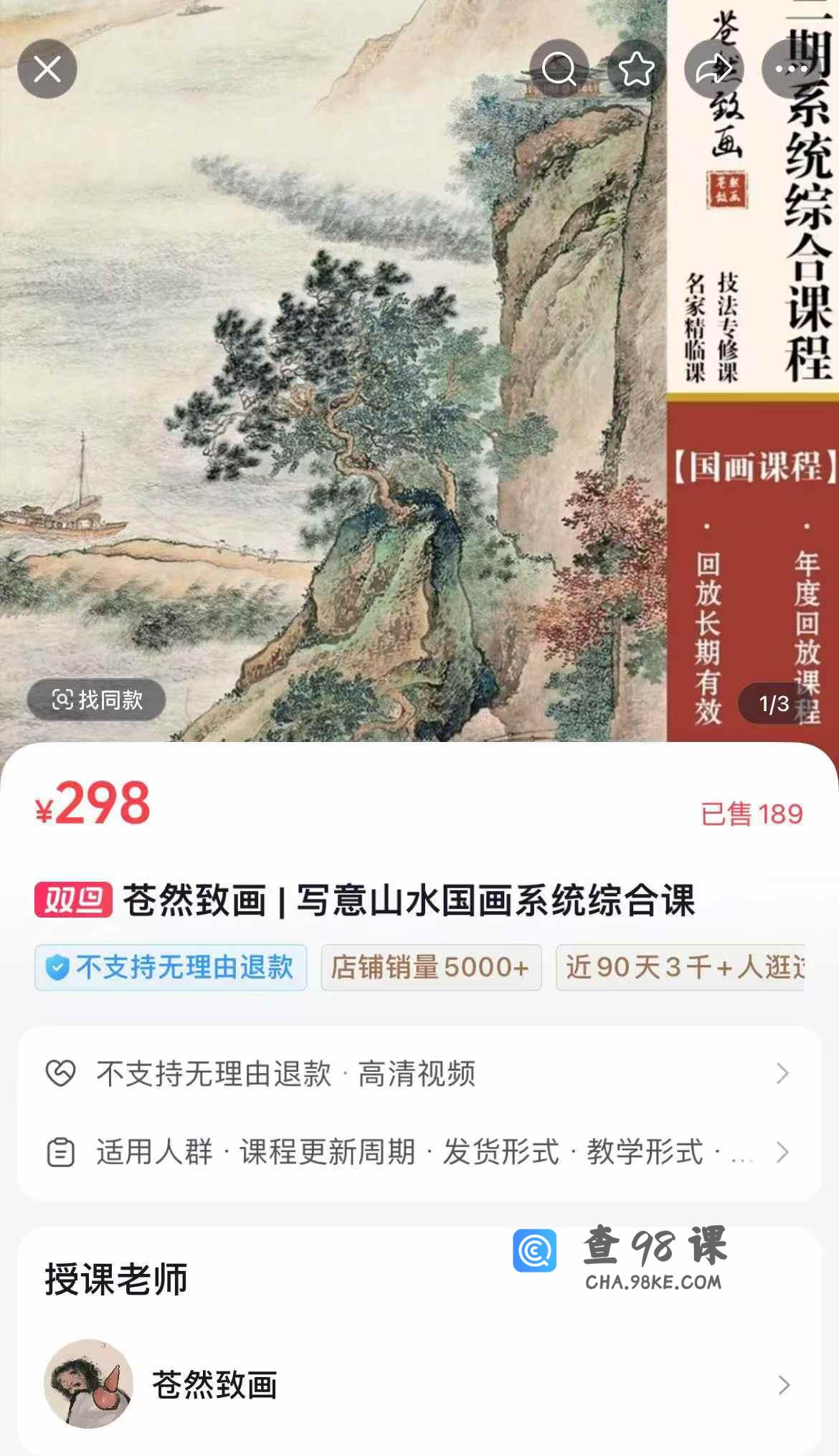Image resolution: width=839 pixels, height=1456 pixels.
Task: Tap the blue 不支持无理由退款 tag
Action: [x=171, y=967]
